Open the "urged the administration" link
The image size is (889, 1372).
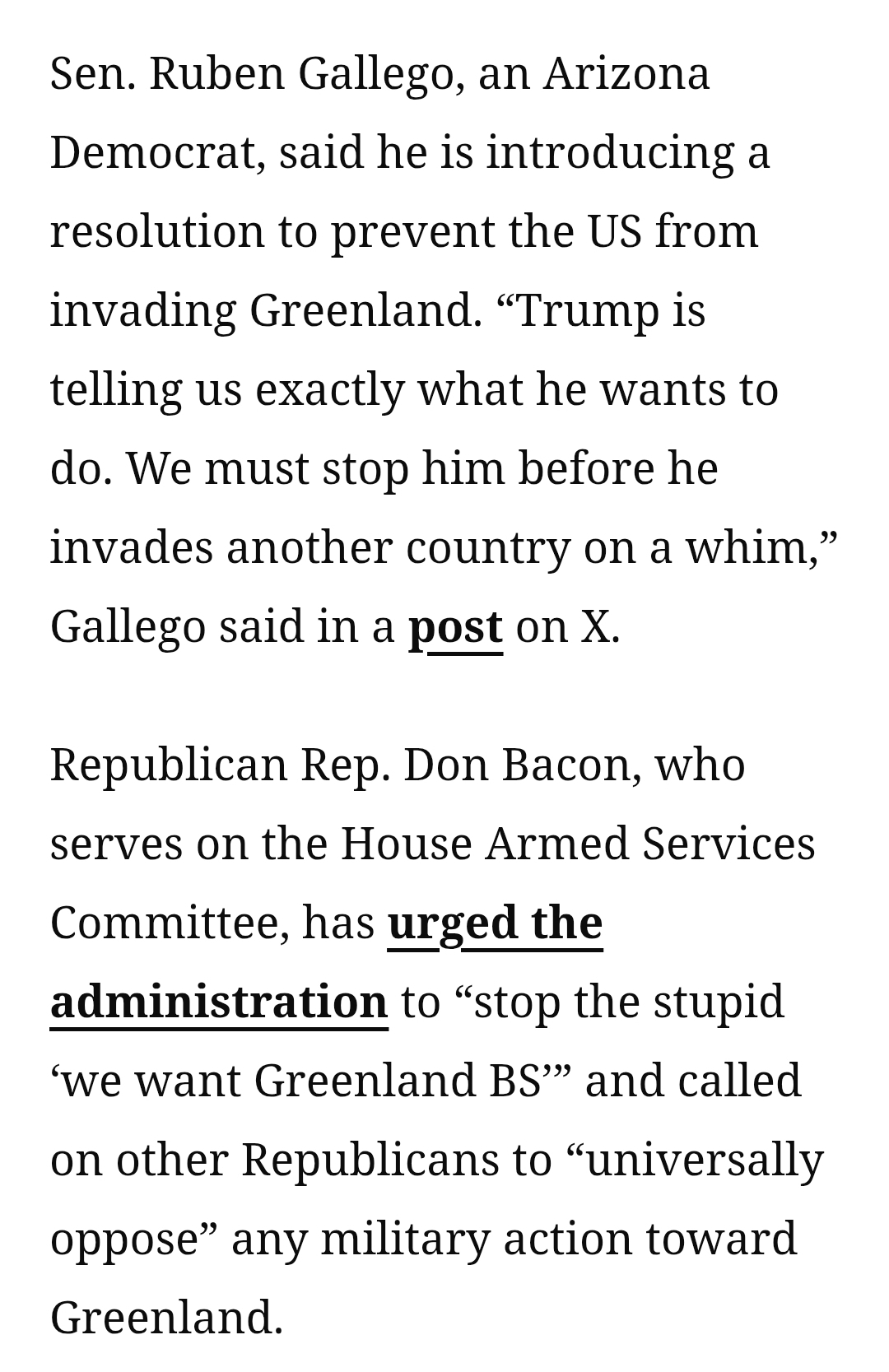tap(495, 923)
